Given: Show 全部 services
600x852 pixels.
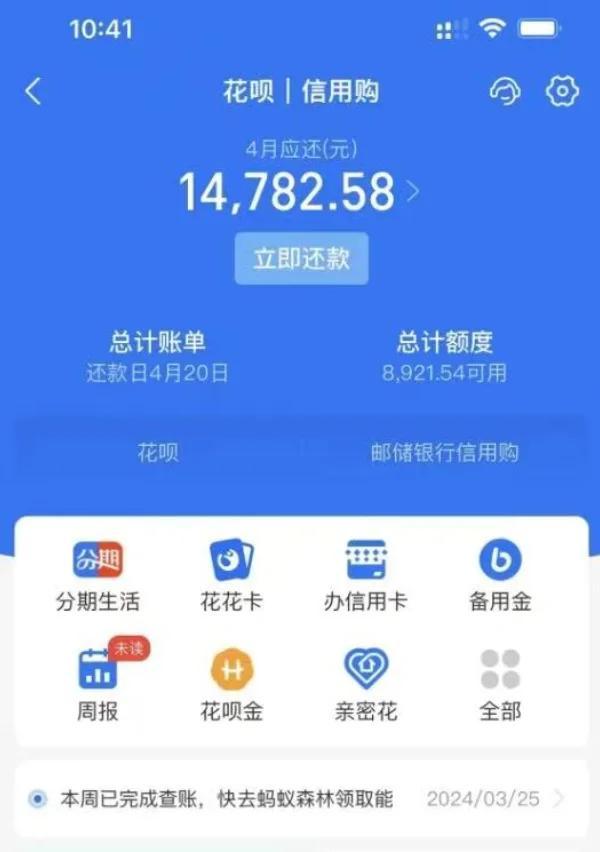Looking at the screenshot, I should tap(500, 684).
